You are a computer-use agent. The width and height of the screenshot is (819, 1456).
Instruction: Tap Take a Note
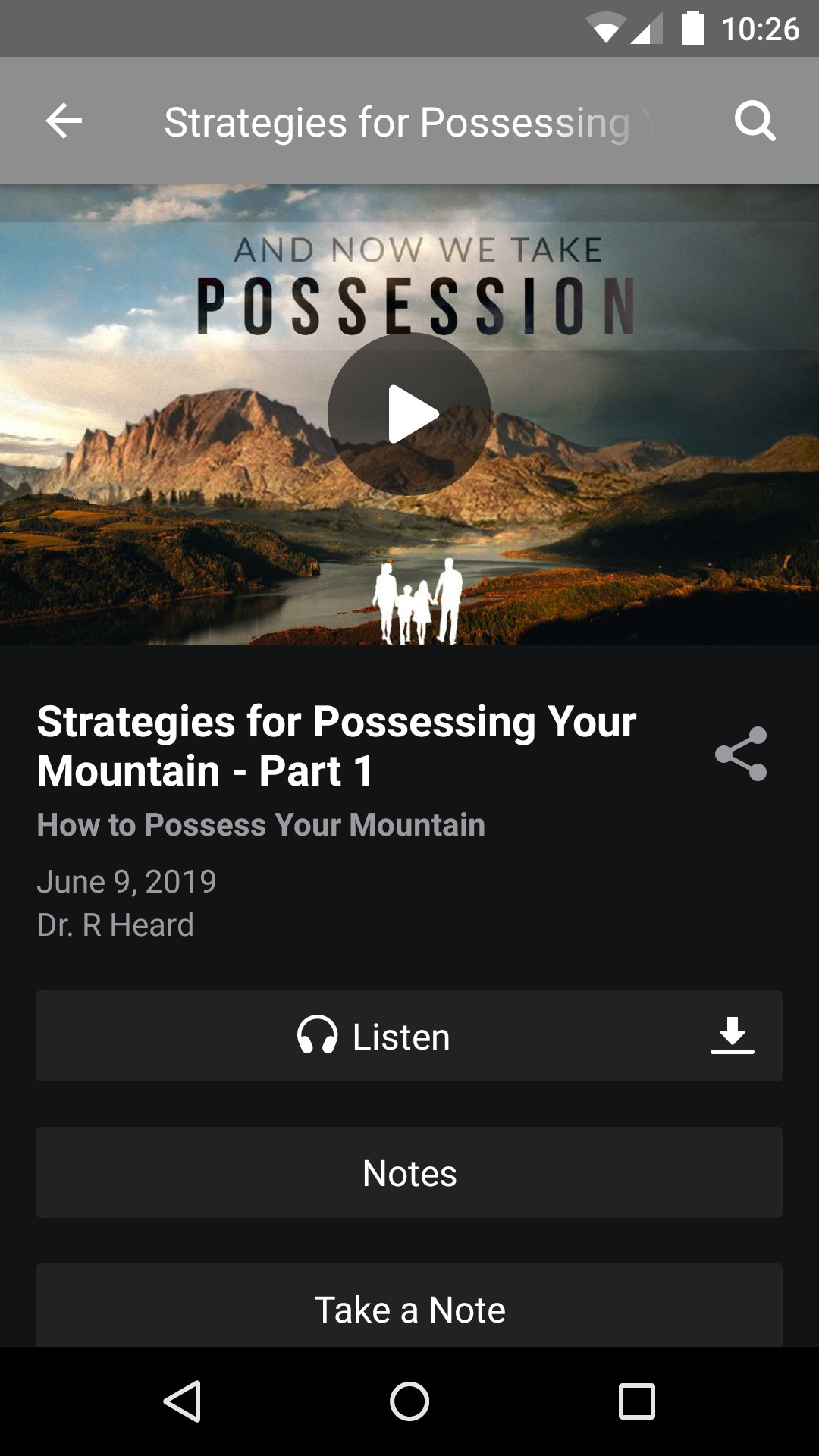click(x=409, y=1308)
